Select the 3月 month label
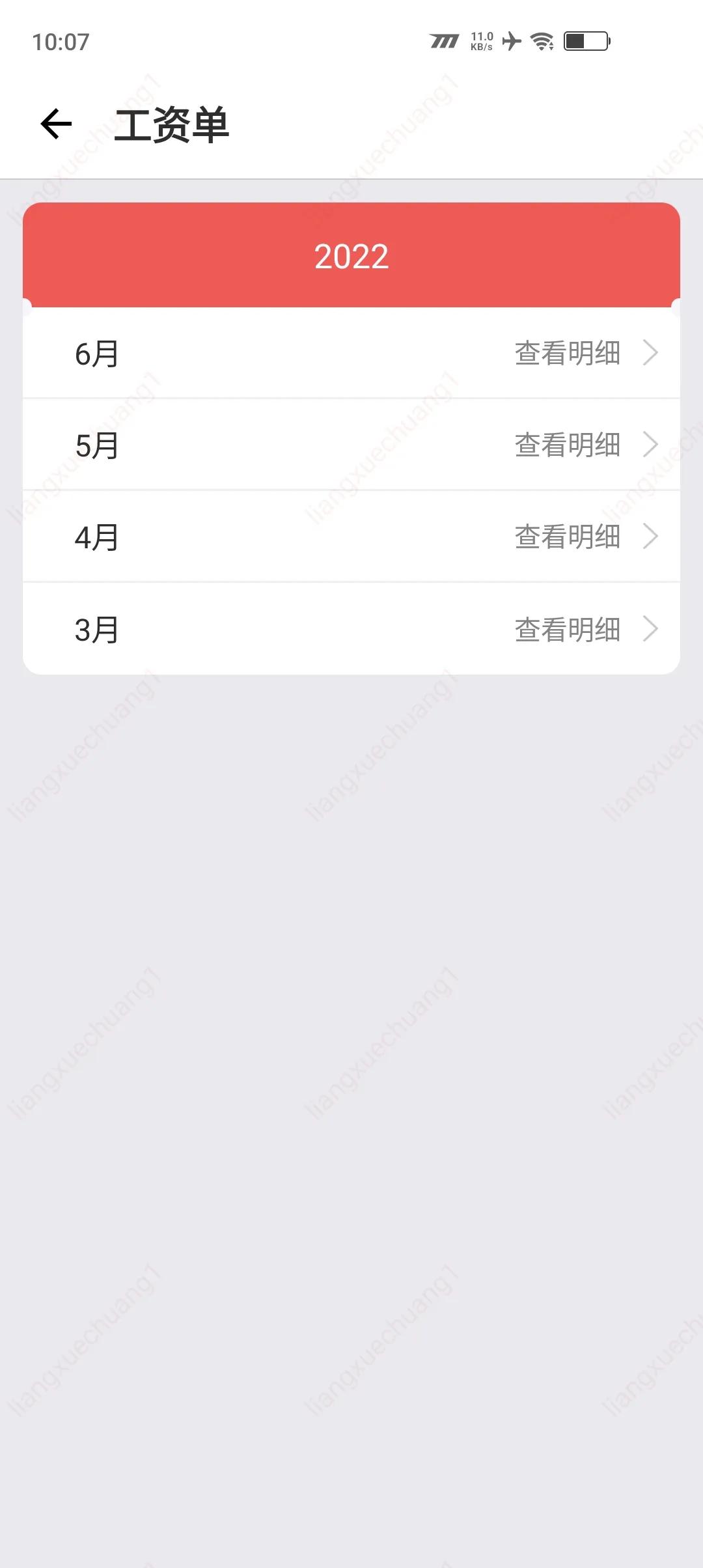 (x=95, y=629)
